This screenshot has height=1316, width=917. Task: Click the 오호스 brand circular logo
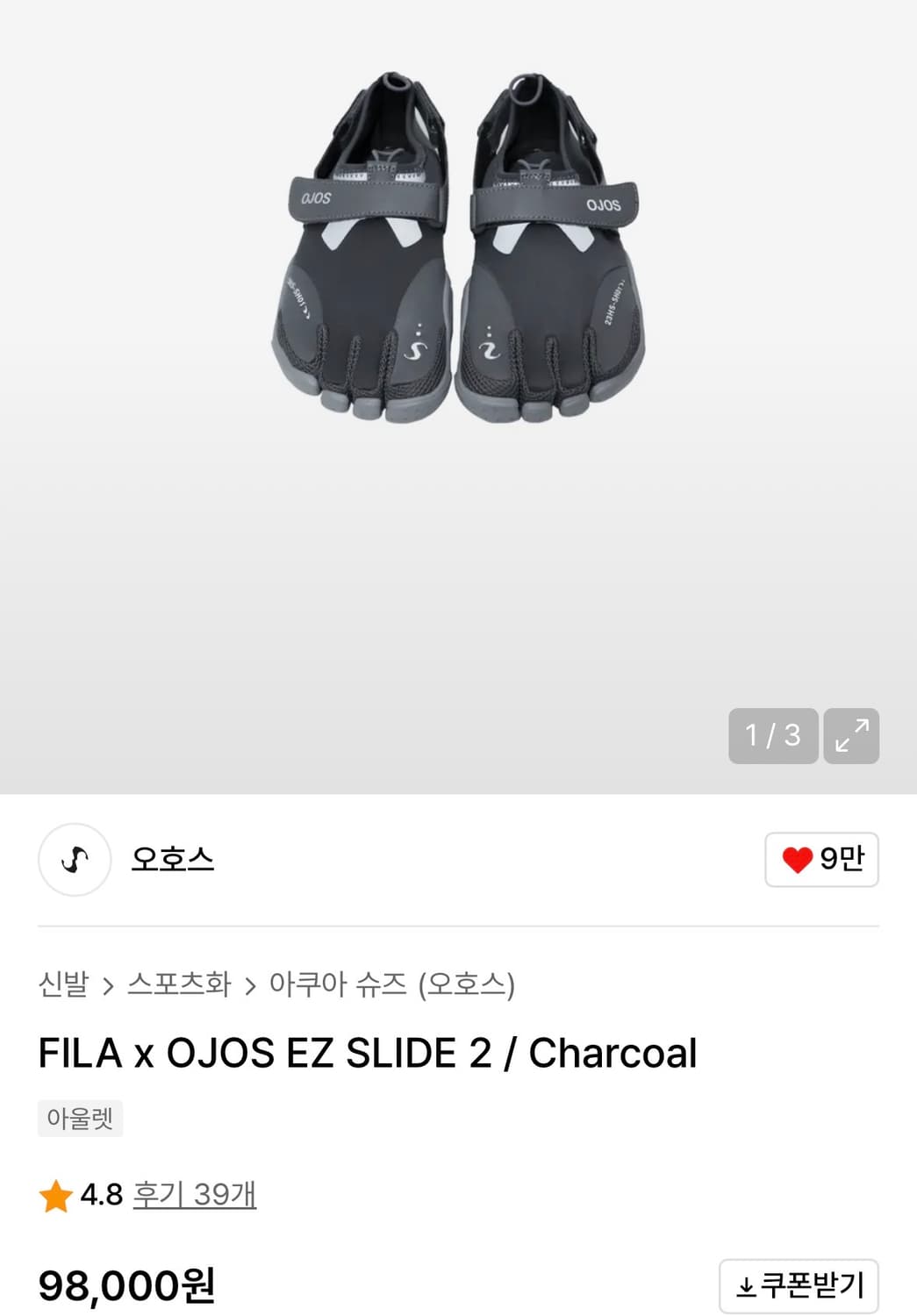[74, 861]
